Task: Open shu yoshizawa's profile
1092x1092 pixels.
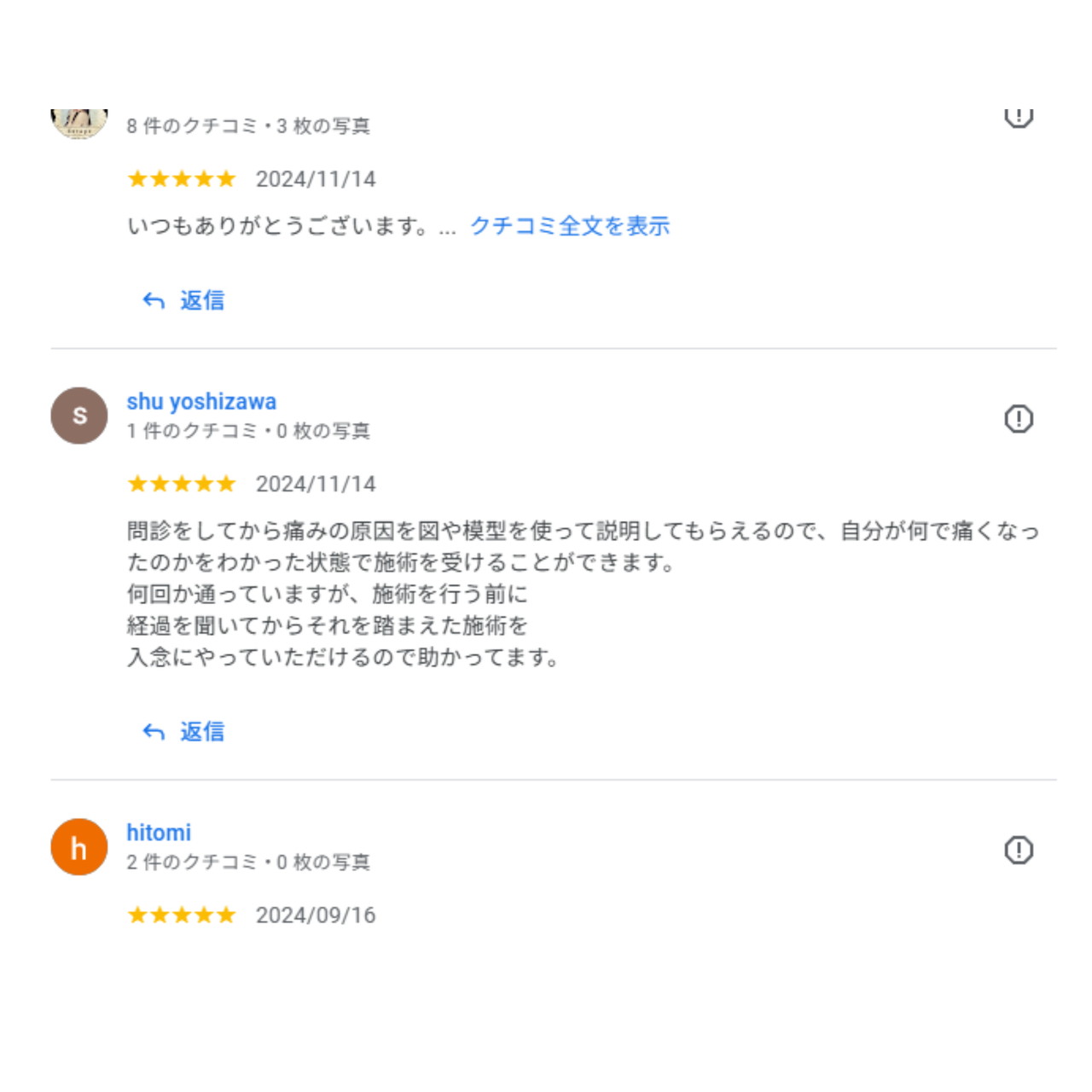Action: 201,401
